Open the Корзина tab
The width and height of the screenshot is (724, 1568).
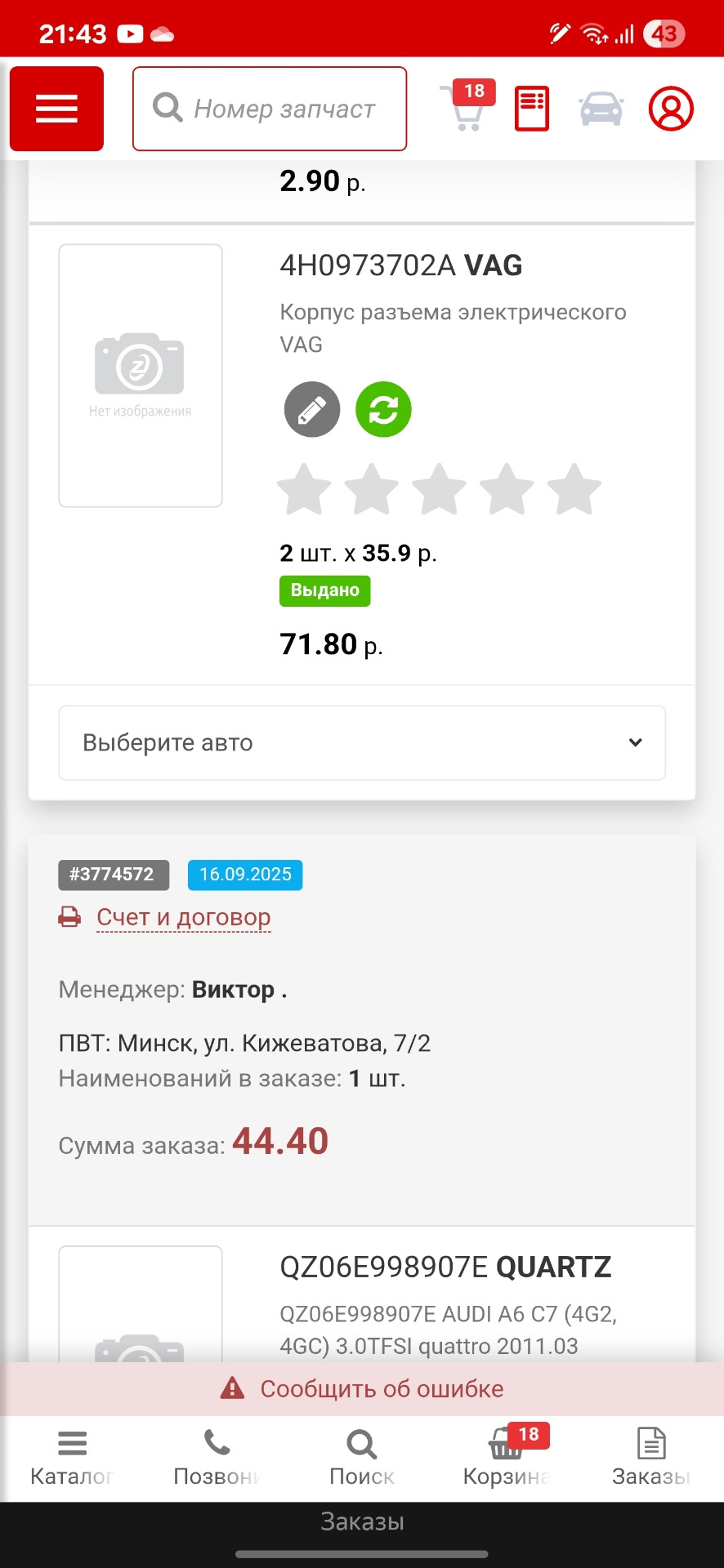507,1458
